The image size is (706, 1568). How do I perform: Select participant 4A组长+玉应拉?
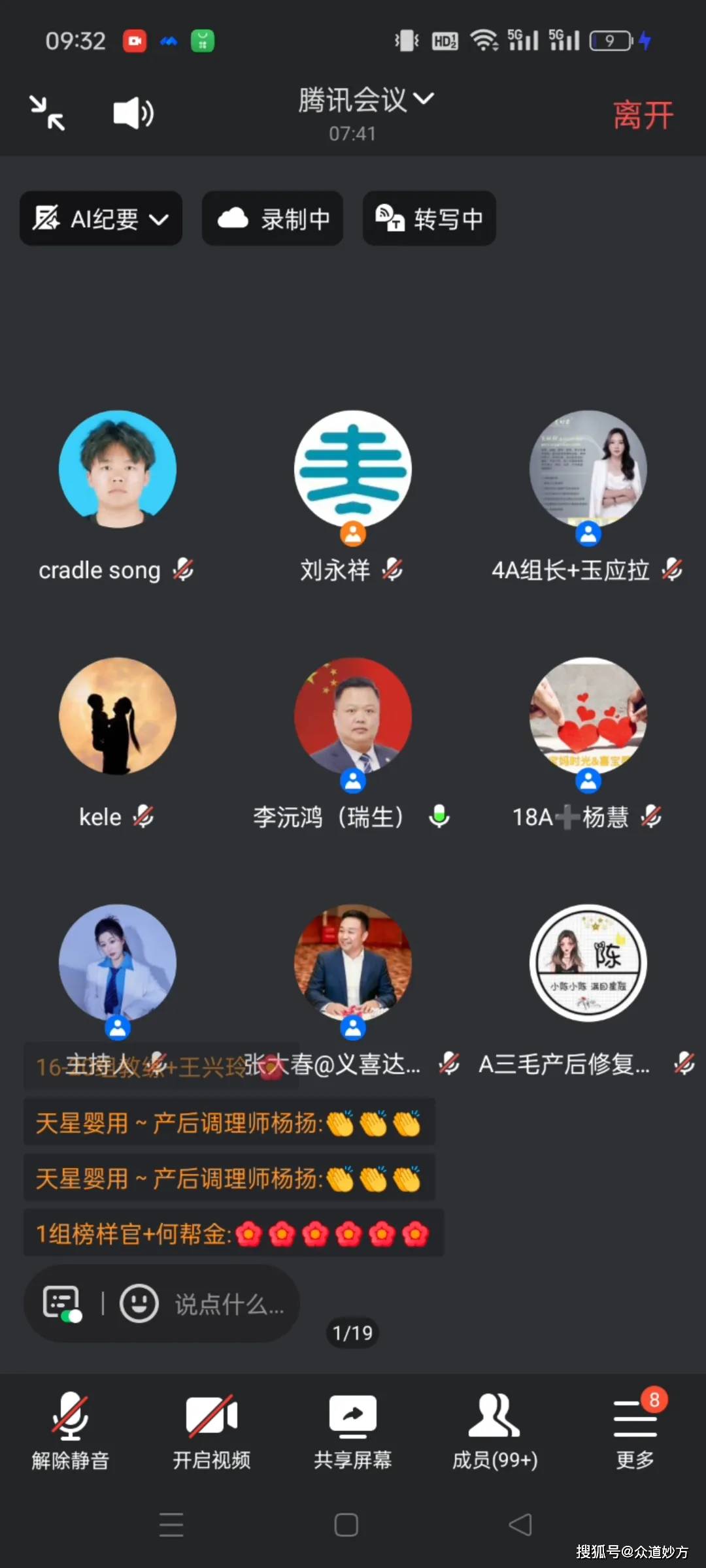(588, 469)
